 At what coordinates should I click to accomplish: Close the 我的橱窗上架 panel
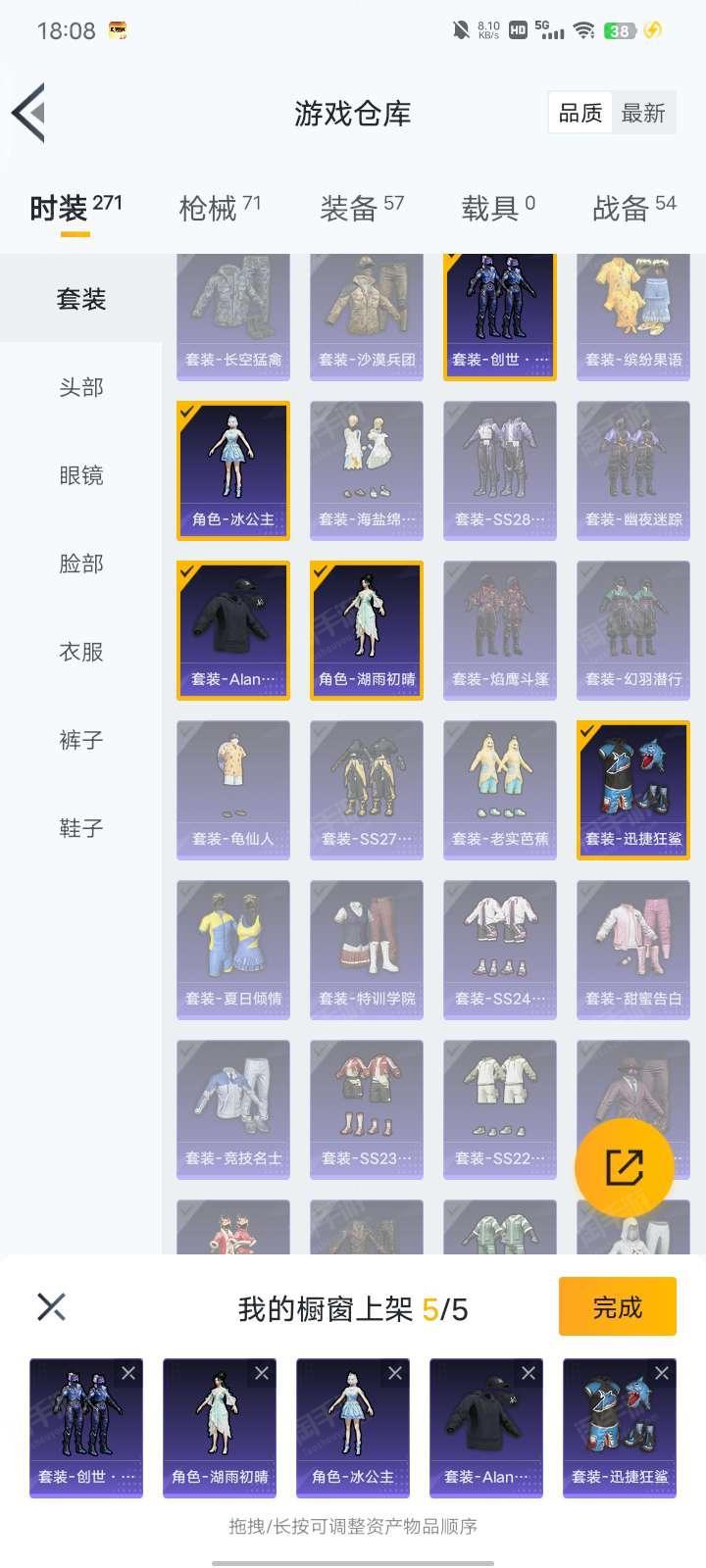point(51,1306)
